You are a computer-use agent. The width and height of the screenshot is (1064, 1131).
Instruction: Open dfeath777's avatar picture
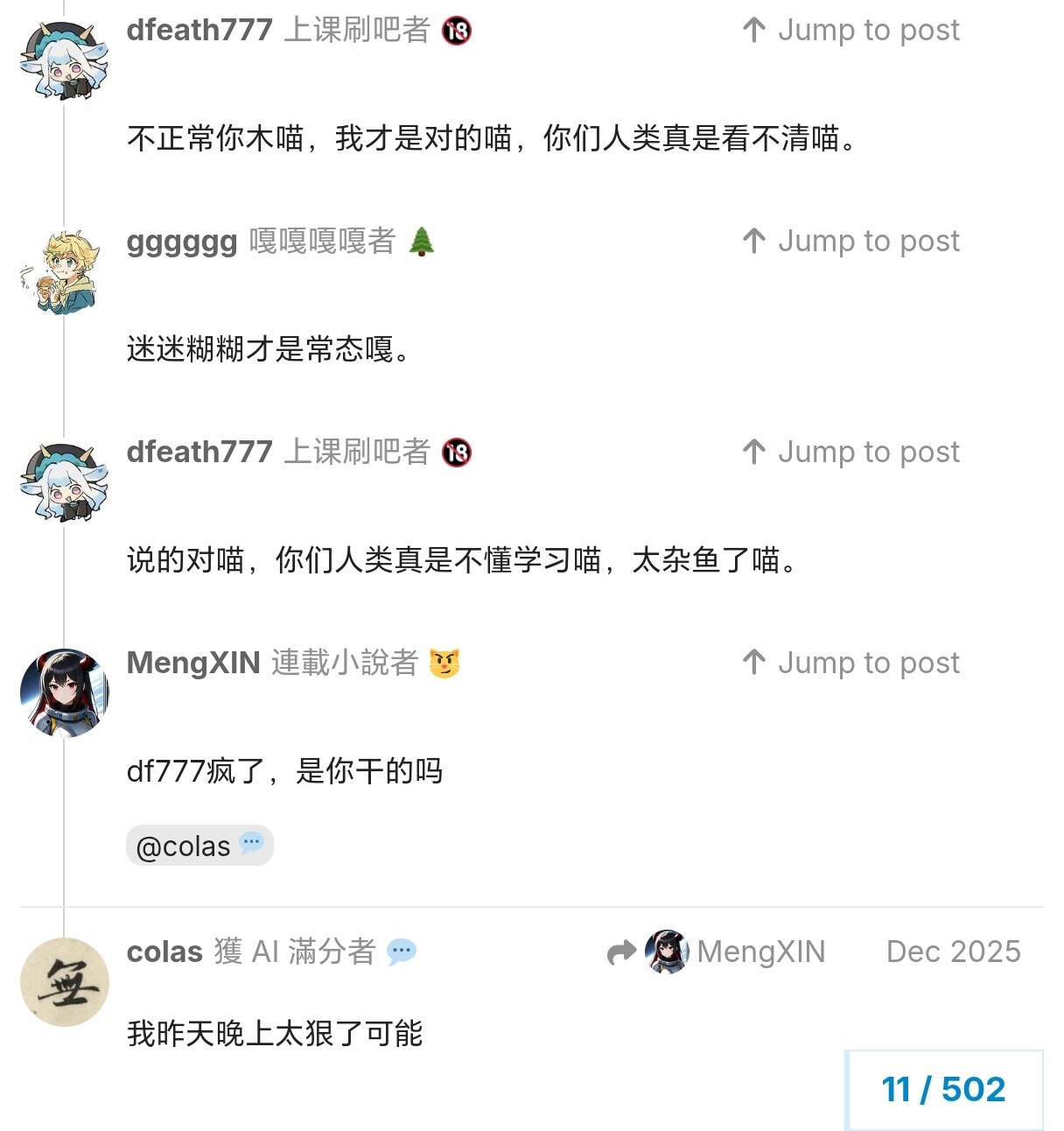[x=65, y=60]
